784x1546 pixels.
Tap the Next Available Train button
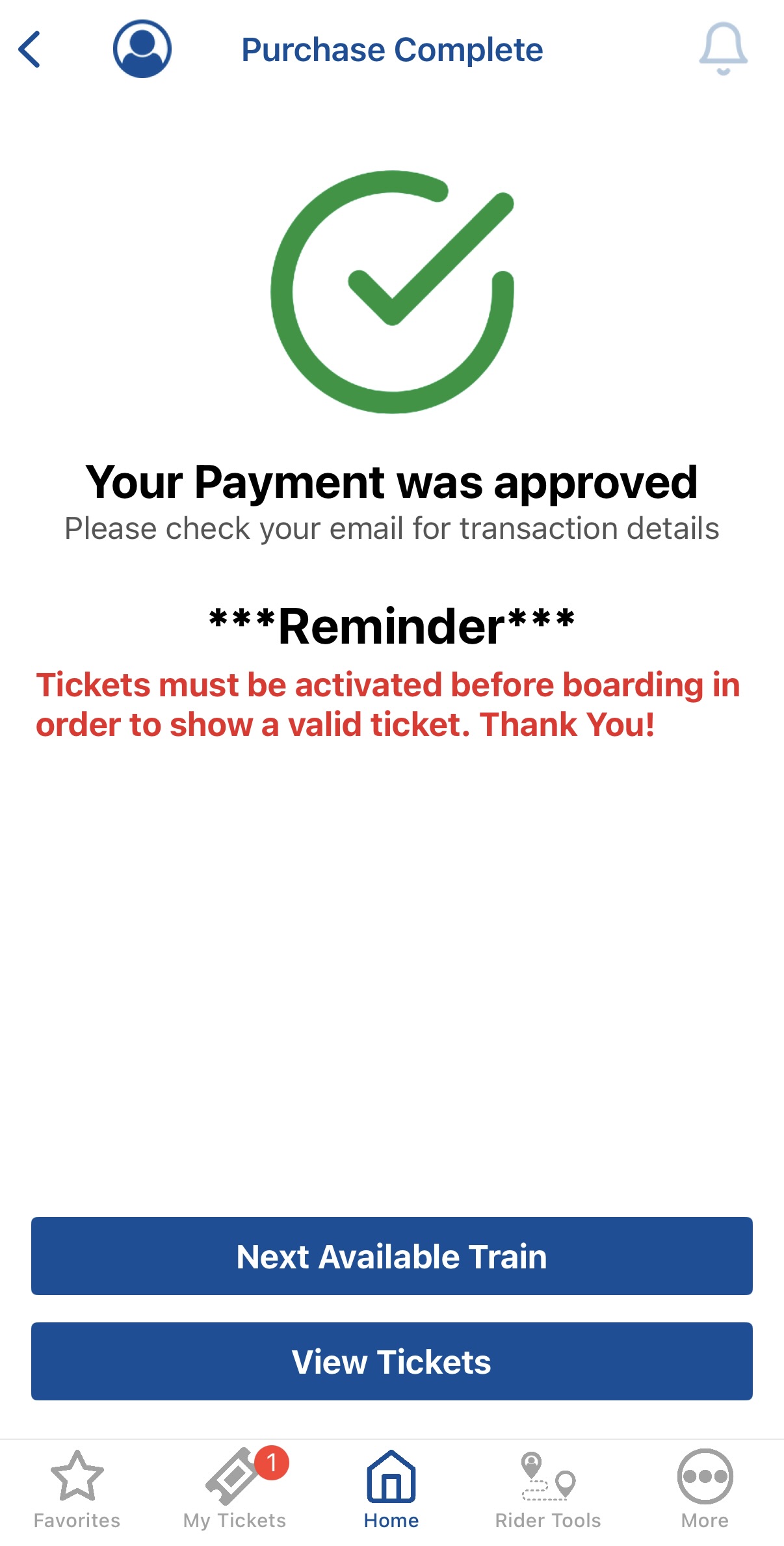click(392, 1256)
